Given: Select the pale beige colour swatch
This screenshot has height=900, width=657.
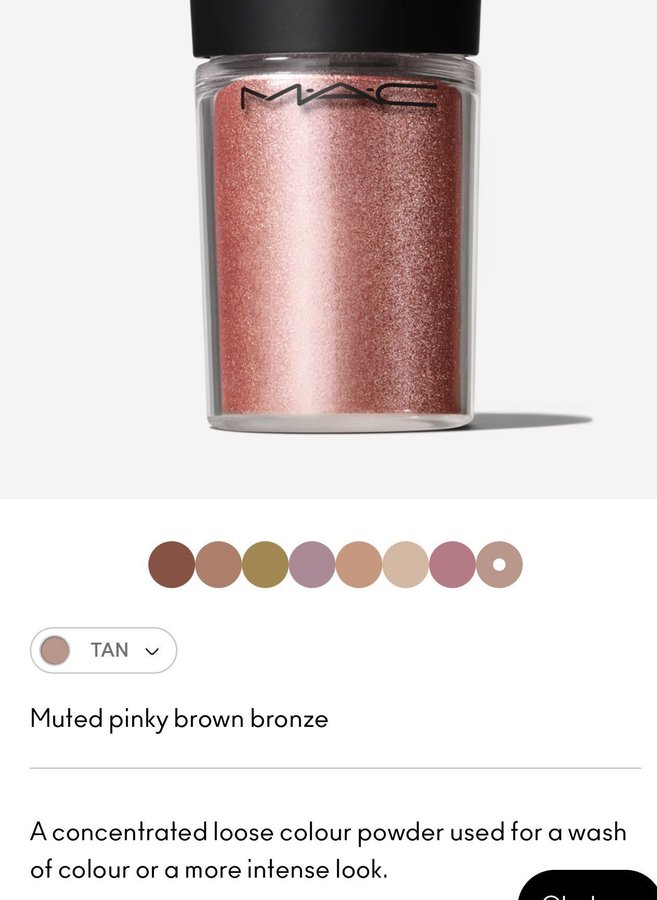Looking at the screenshot, I should coord(405,564).
